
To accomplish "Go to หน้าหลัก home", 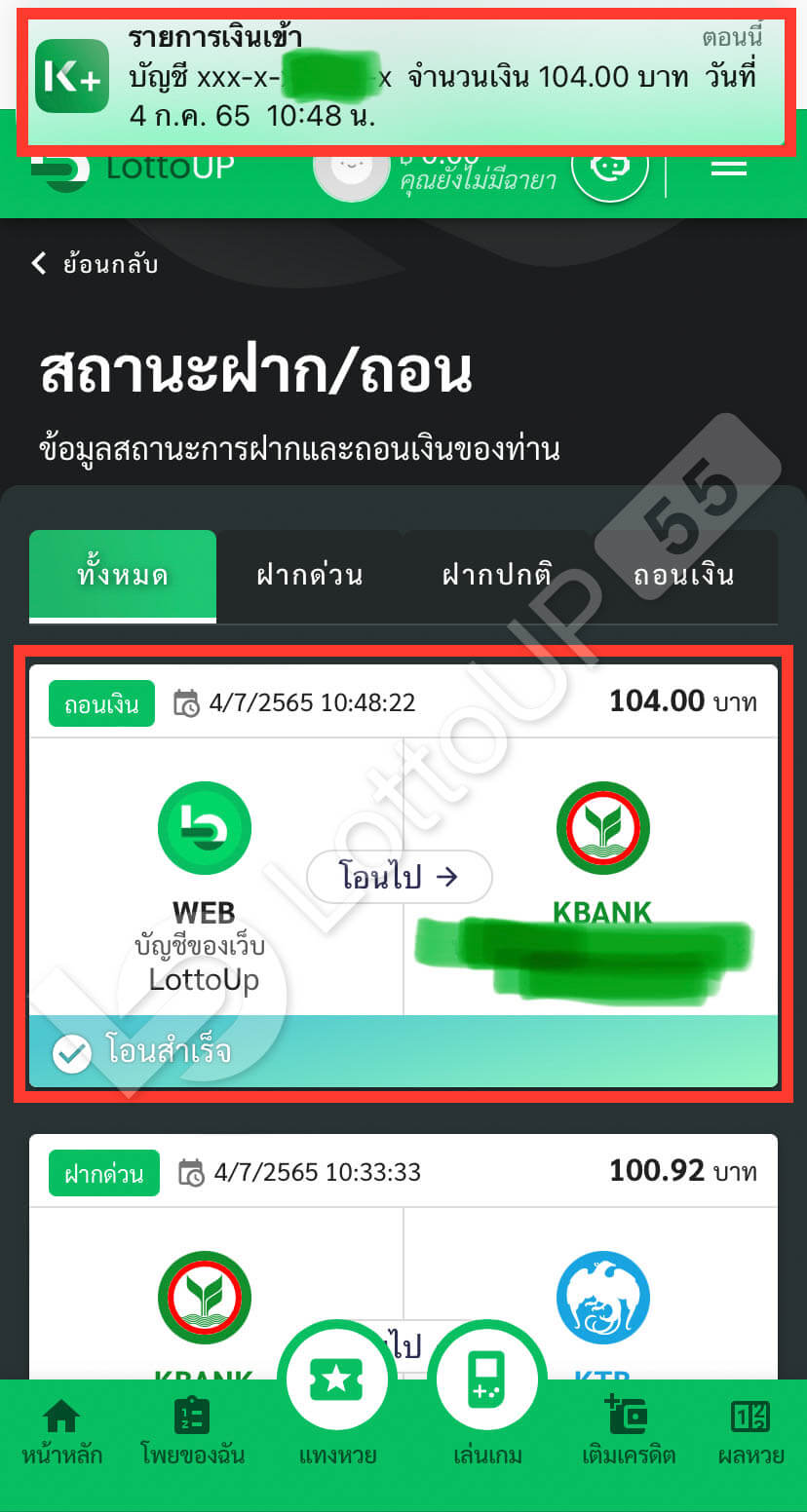I will coord(61,1432).
